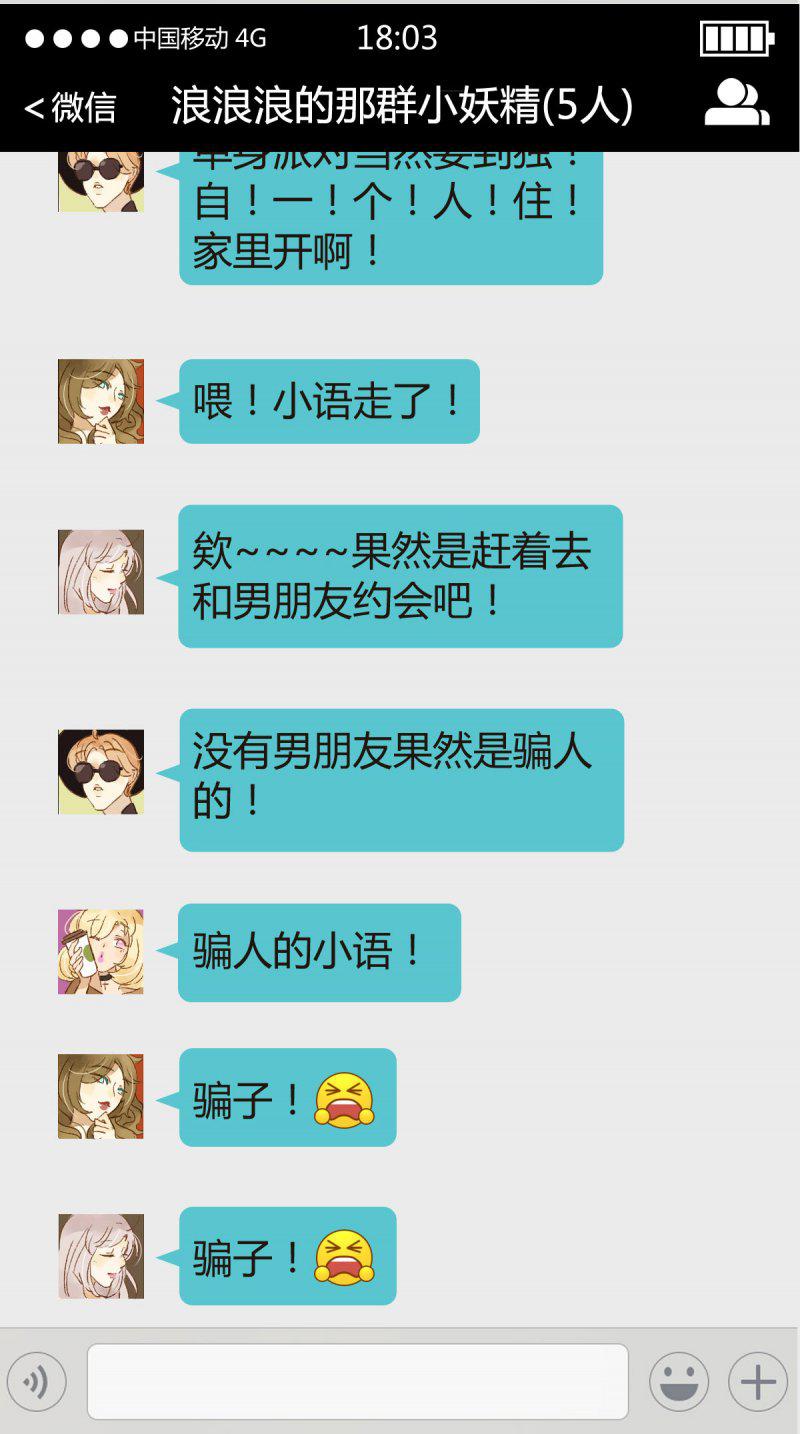Open sender avatar beside '骗人的小语！'
800x1434 pixels.
(101, 952)
